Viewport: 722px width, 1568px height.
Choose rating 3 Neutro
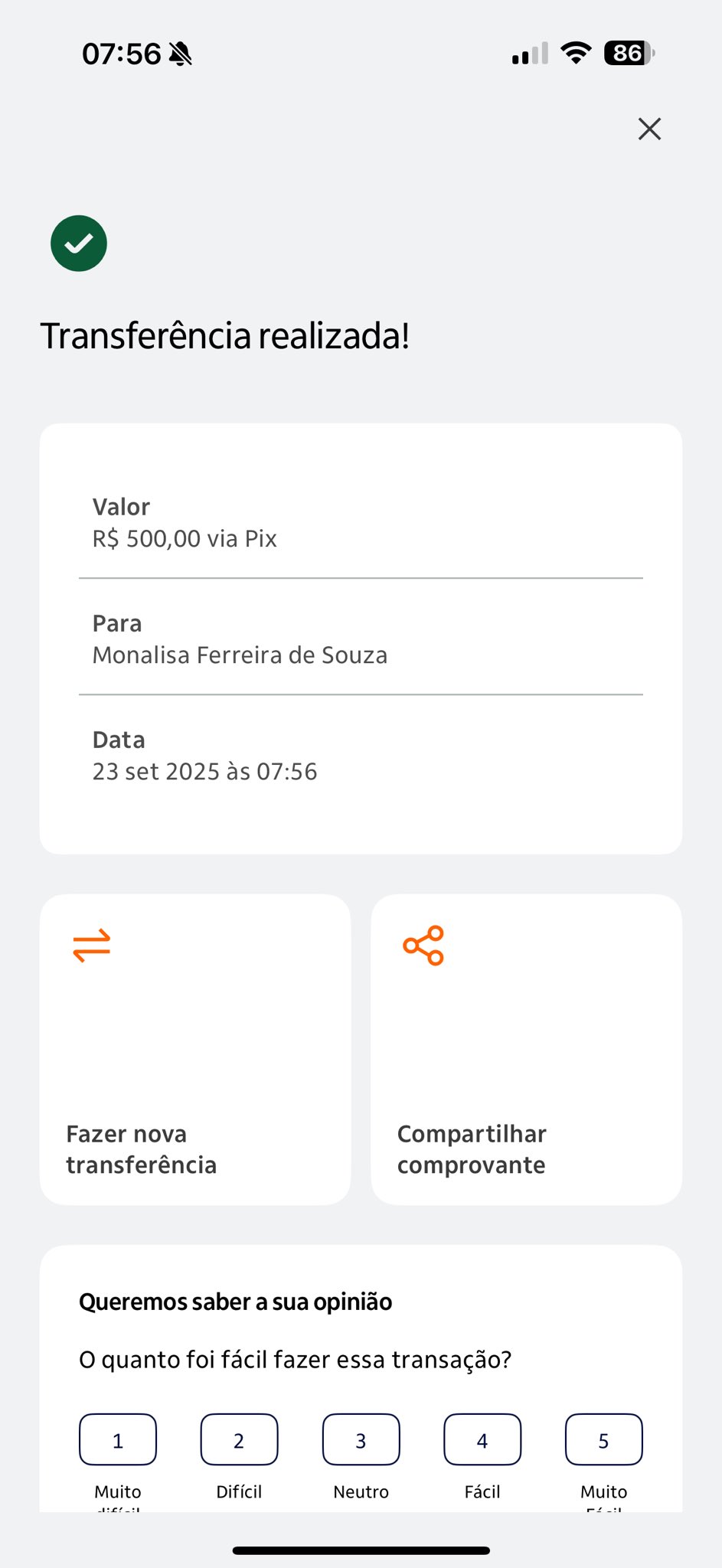pyautogui.click(x=361, y=1439)
